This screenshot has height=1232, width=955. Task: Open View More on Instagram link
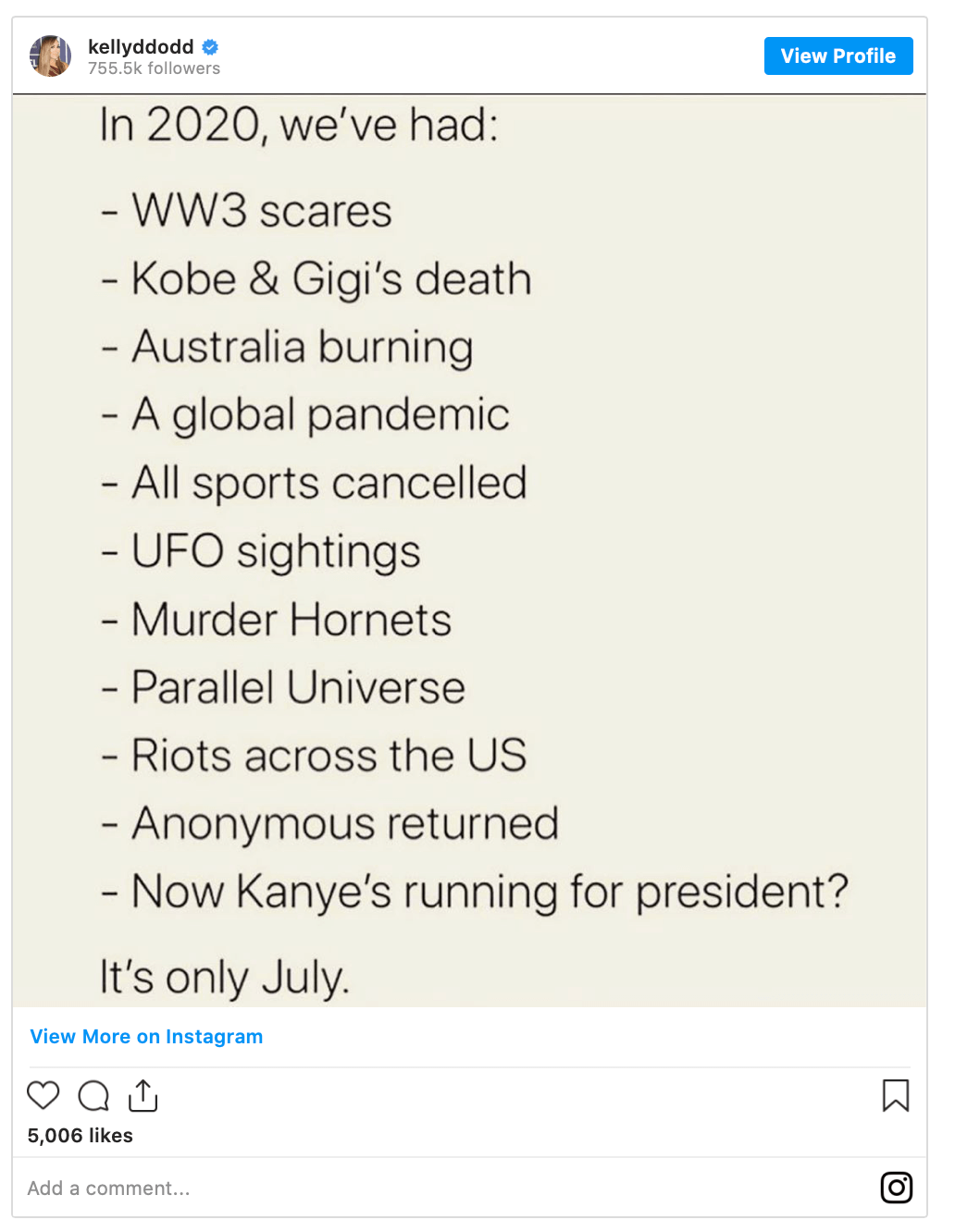[146, 1037]
